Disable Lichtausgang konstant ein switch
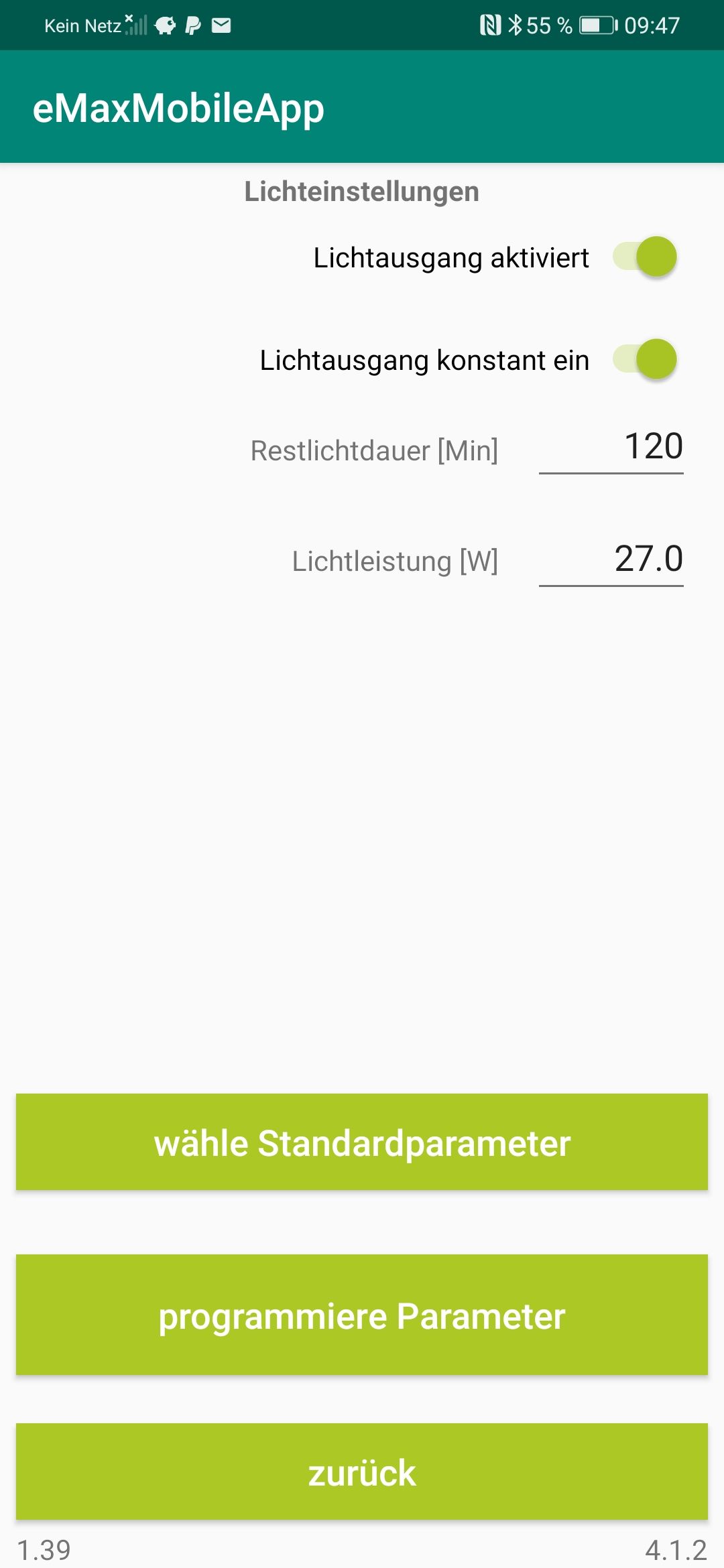This screenshot has height=1568, width=724. (645, 359)
